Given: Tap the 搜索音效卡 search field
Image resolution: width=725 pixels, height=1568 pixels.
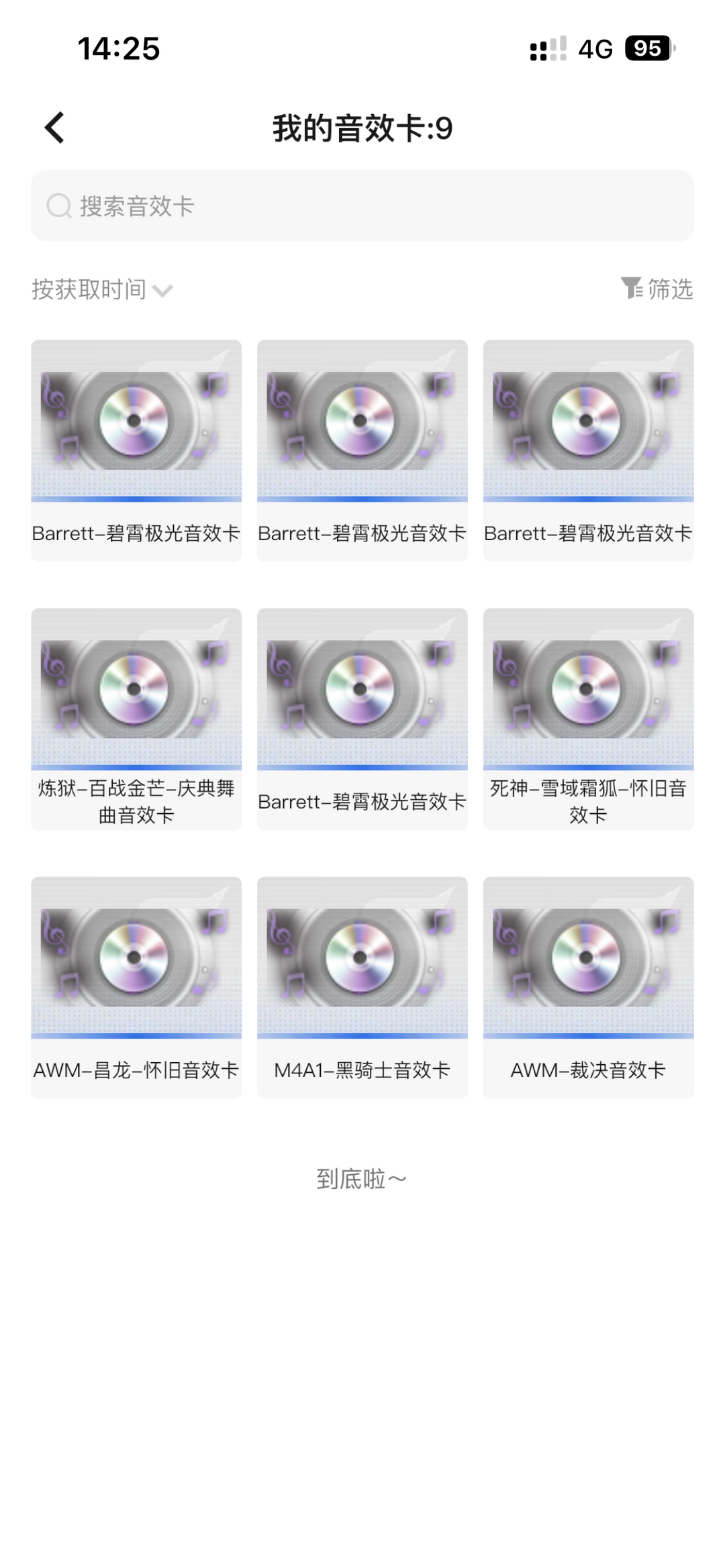Looking at the screenshot, I should coord(362,206).
